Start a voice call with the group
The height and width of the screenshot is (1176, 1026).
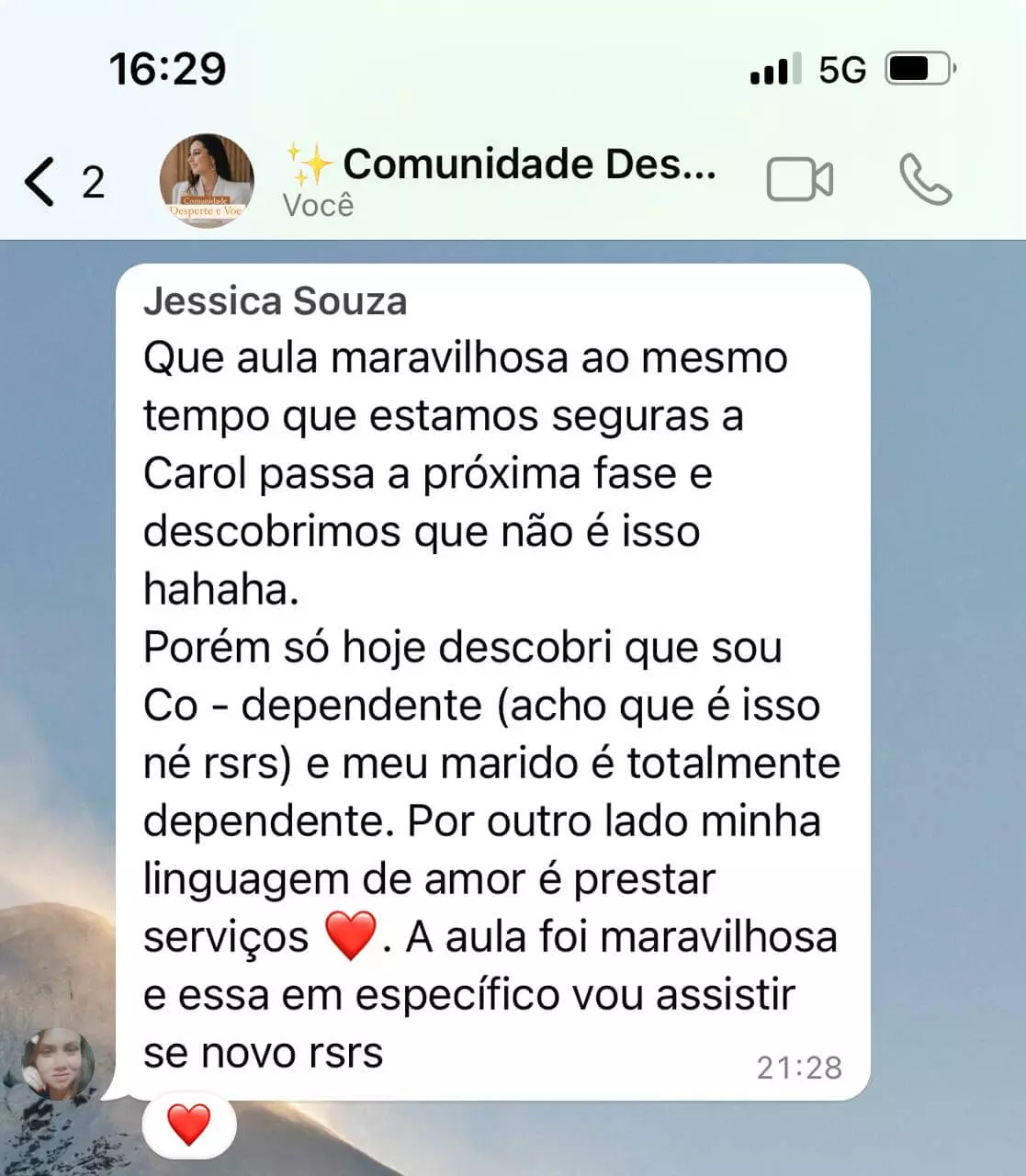pyautogui.click(x=925, y=179)
